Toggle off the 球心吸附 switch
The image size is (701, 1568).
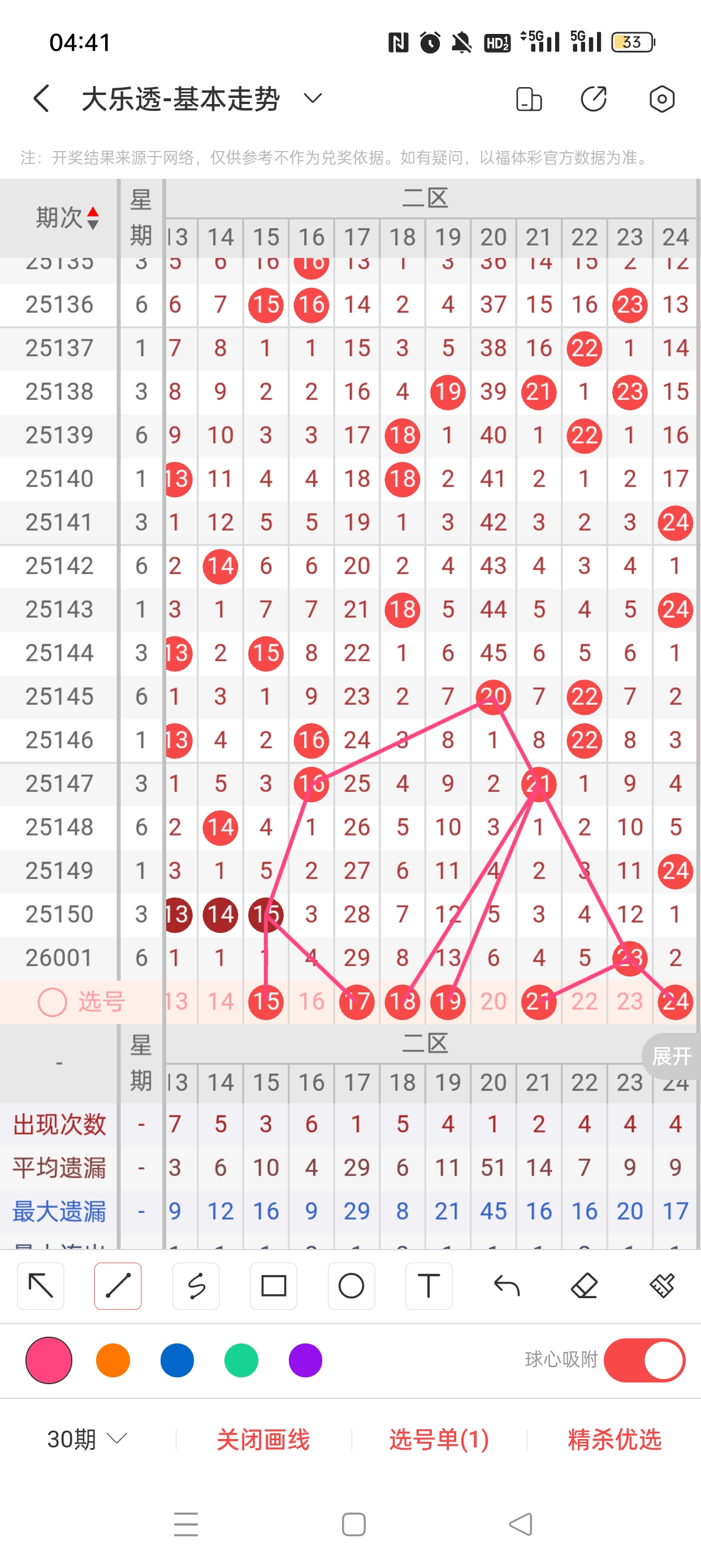point(644,1360)
